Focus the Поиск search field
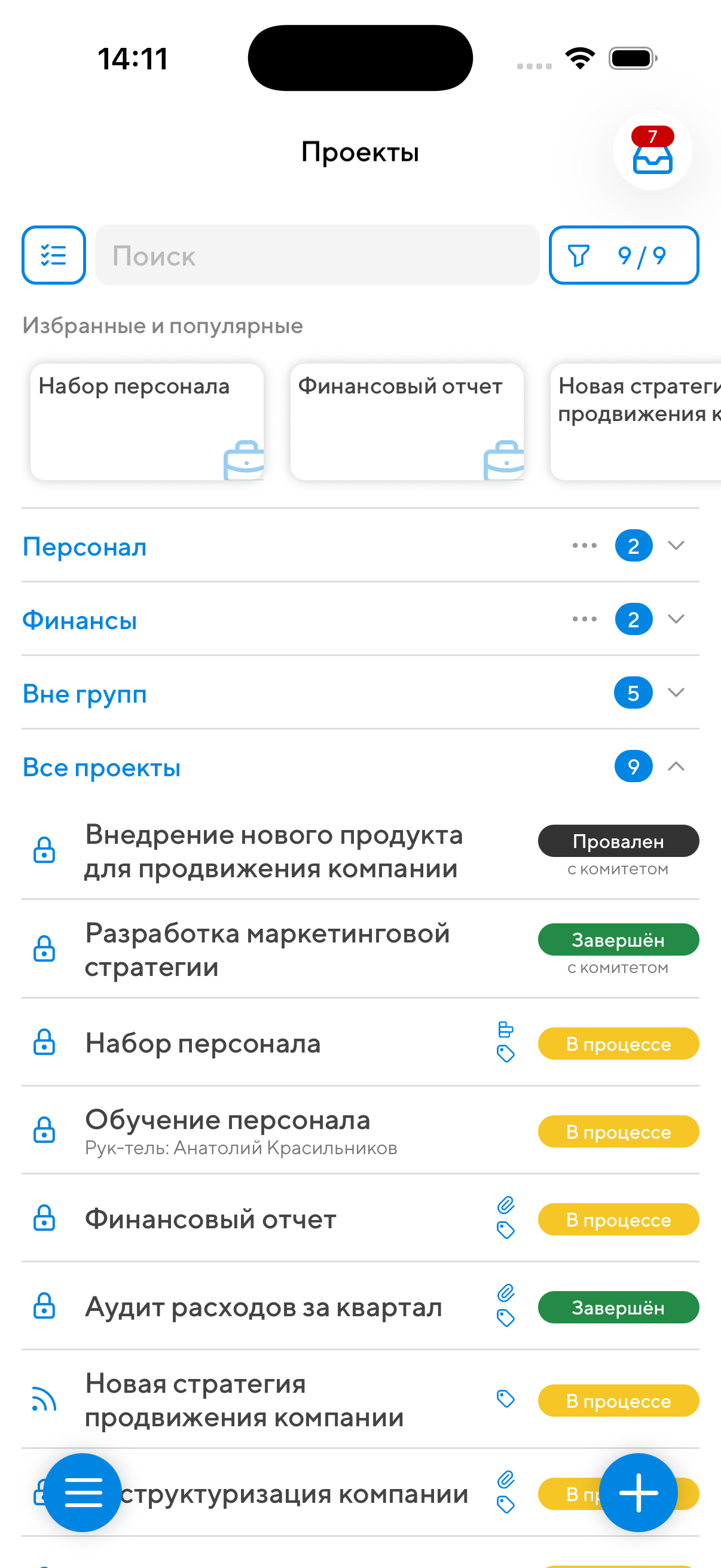 (x=316, y=255)
